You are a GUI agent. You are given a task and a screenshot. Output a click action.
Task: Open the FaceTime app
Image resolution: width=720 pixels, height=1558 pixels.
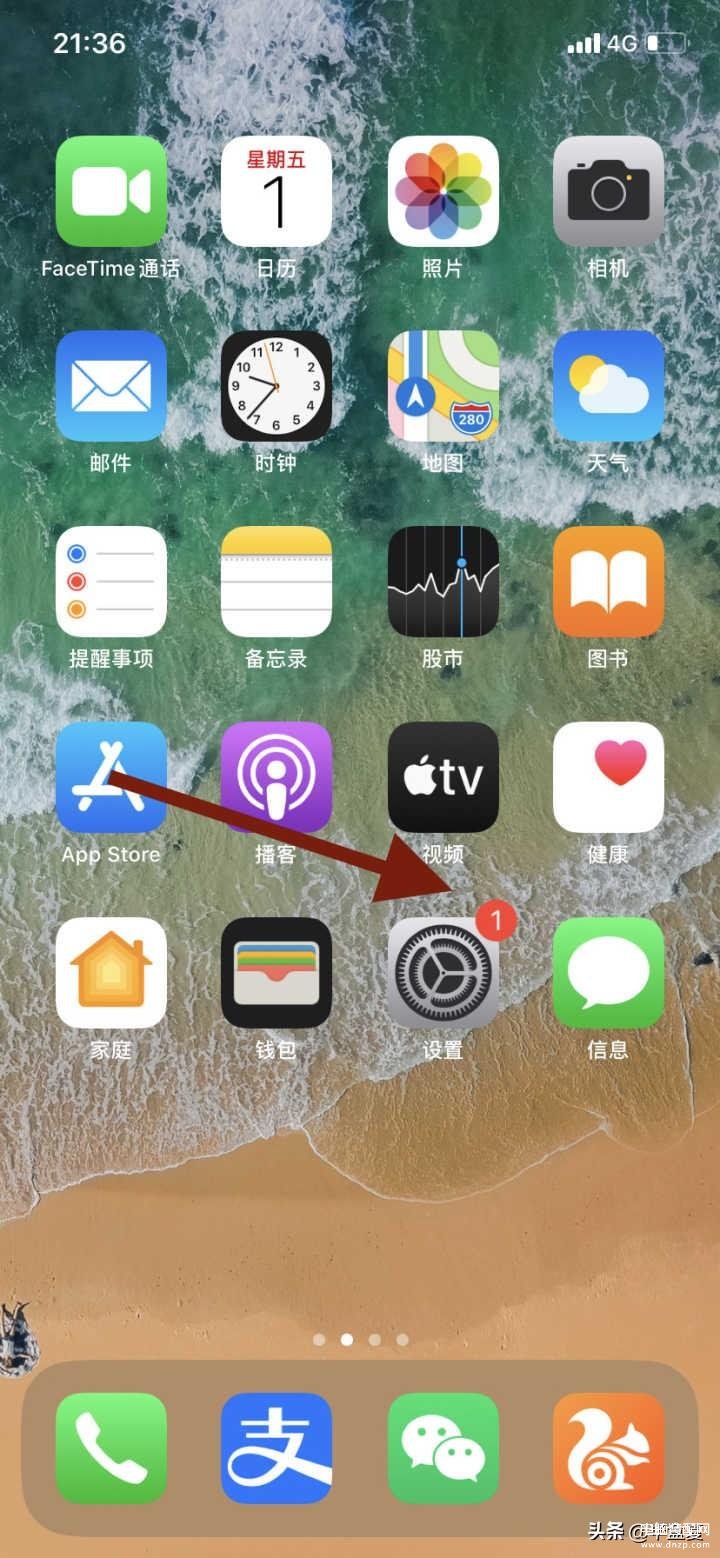(x=111, y=192)
